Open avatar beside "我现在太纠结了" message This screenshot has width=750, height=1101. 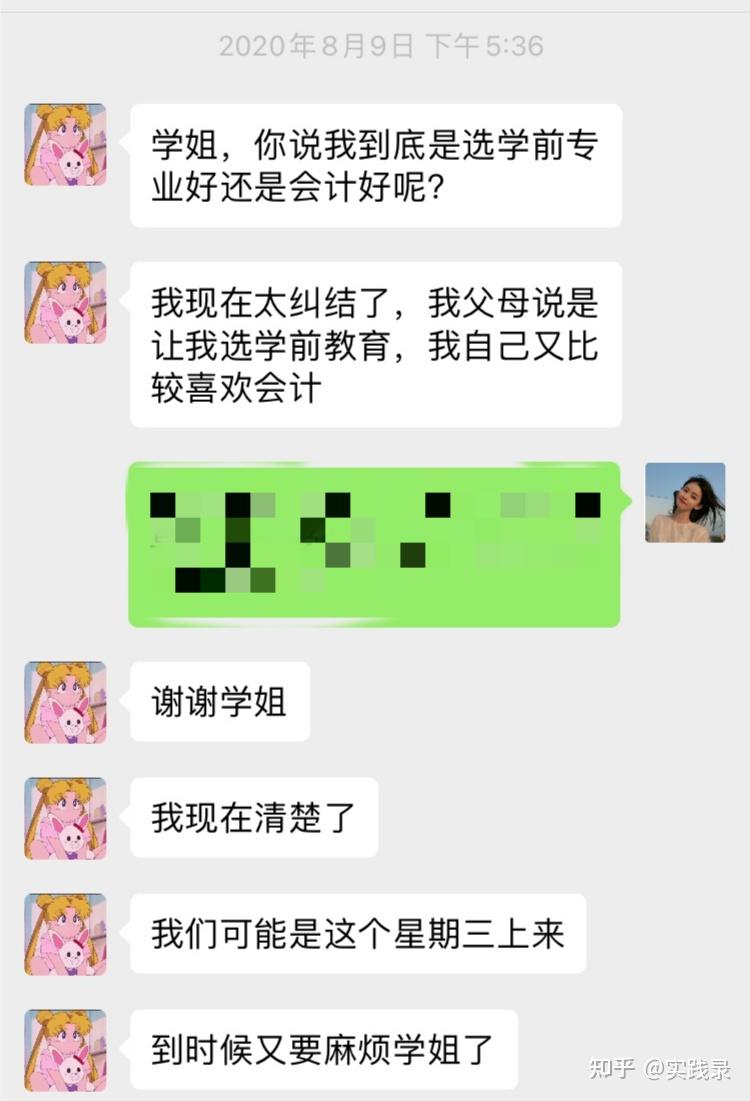65,303
